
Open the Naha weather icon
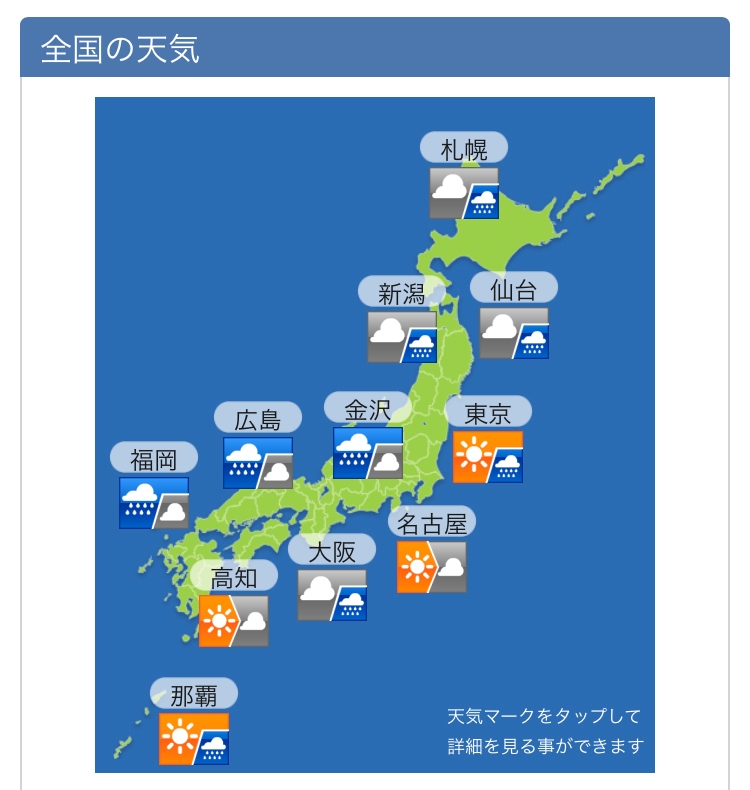pyautogui.click(x=194, y=738)
